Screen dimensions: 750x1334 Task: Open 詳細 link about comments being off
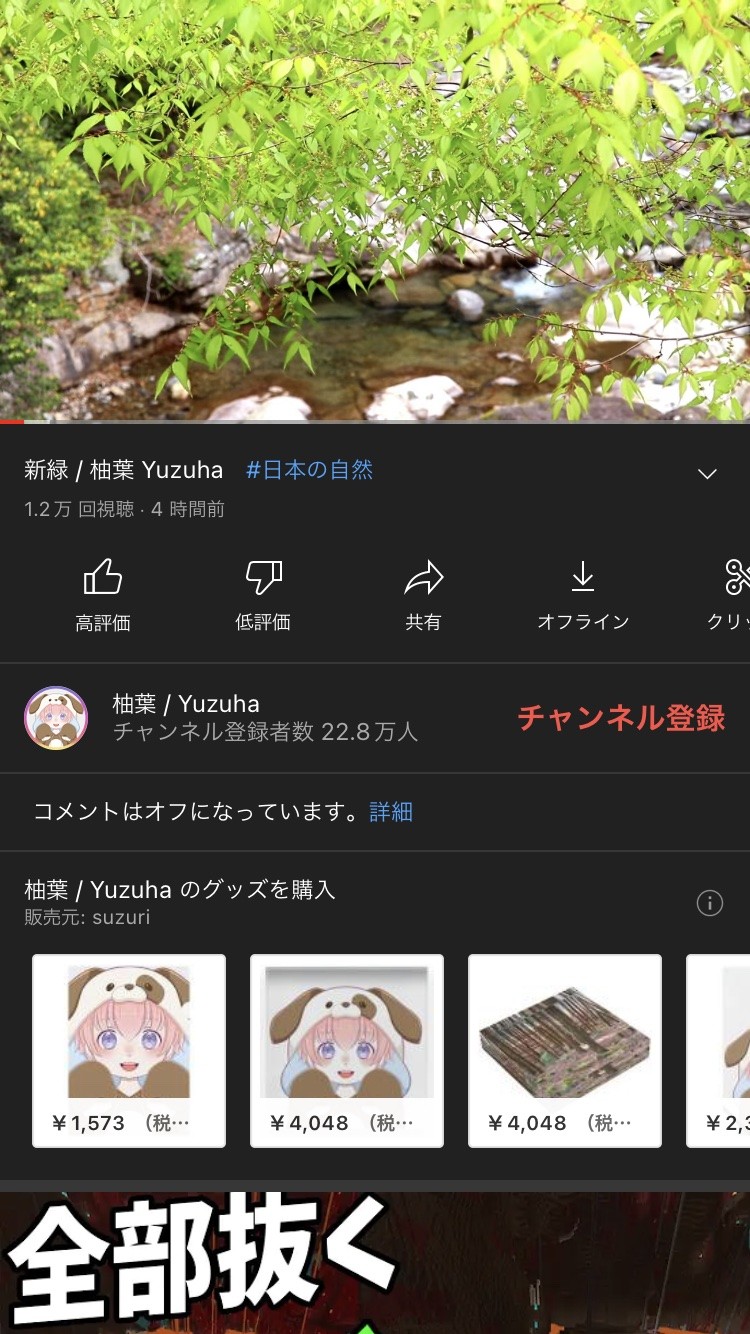[391, 812]
